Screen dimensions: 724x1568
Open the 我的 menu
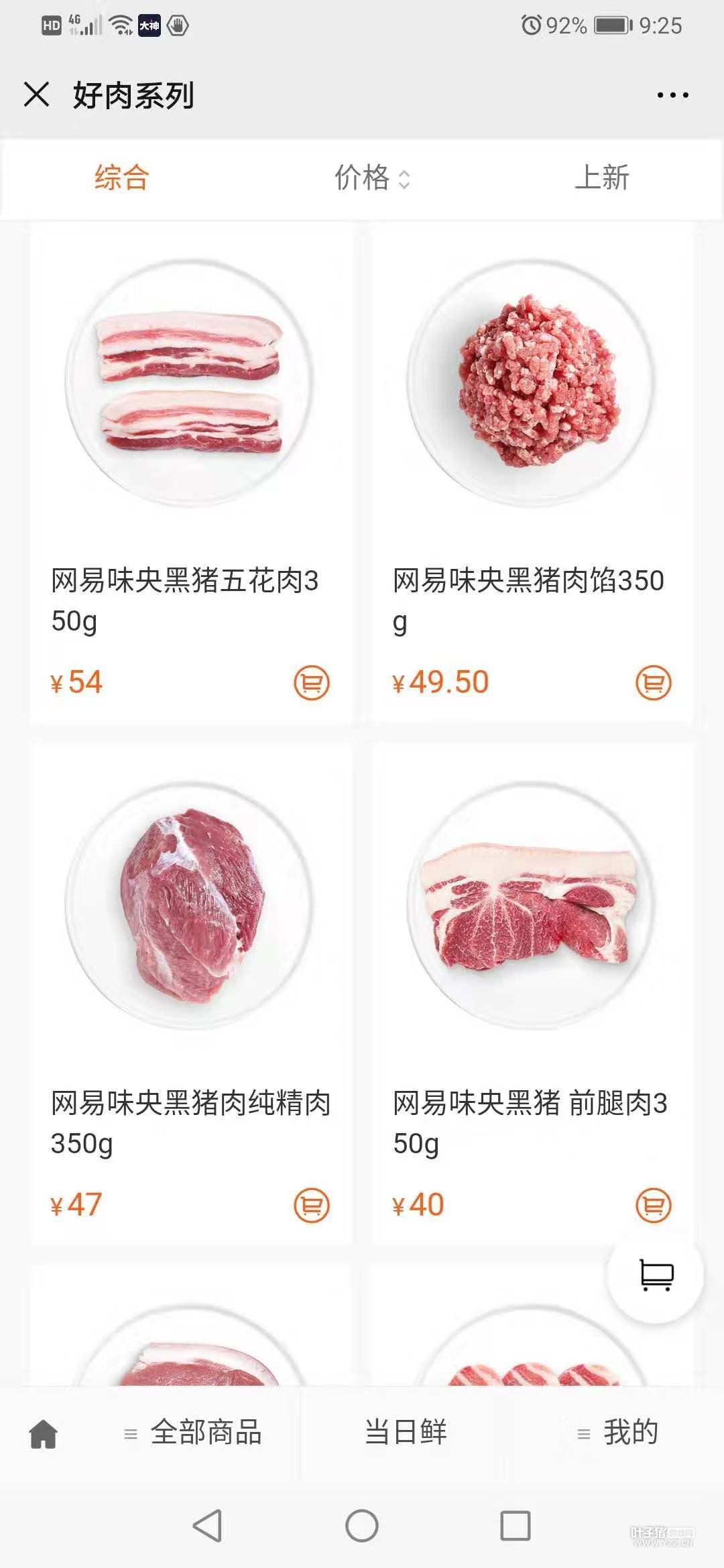point(618,1433)
